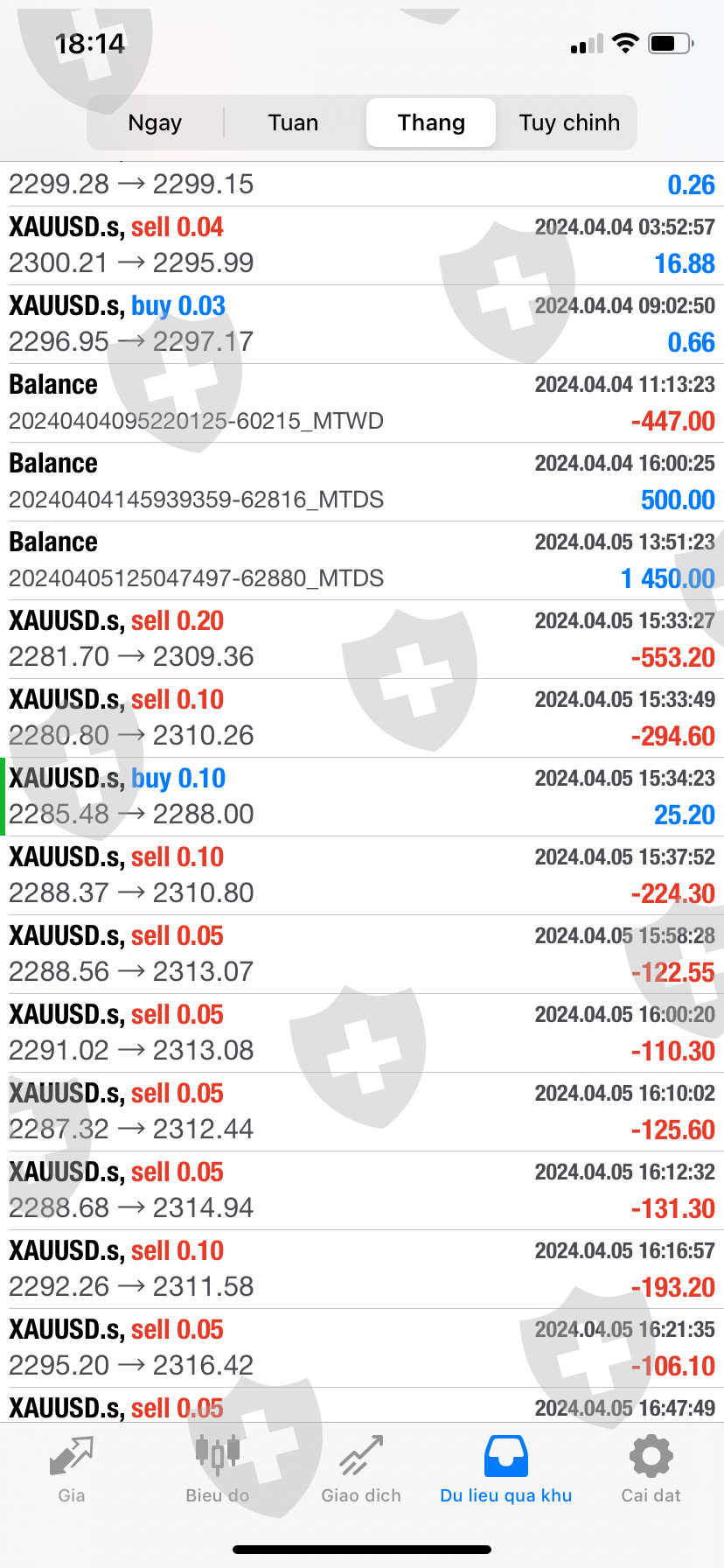Expand the buy 0.10 trade at 15:34:23
This screenshot has width=724, height=1568.
(x=362, y=796)
